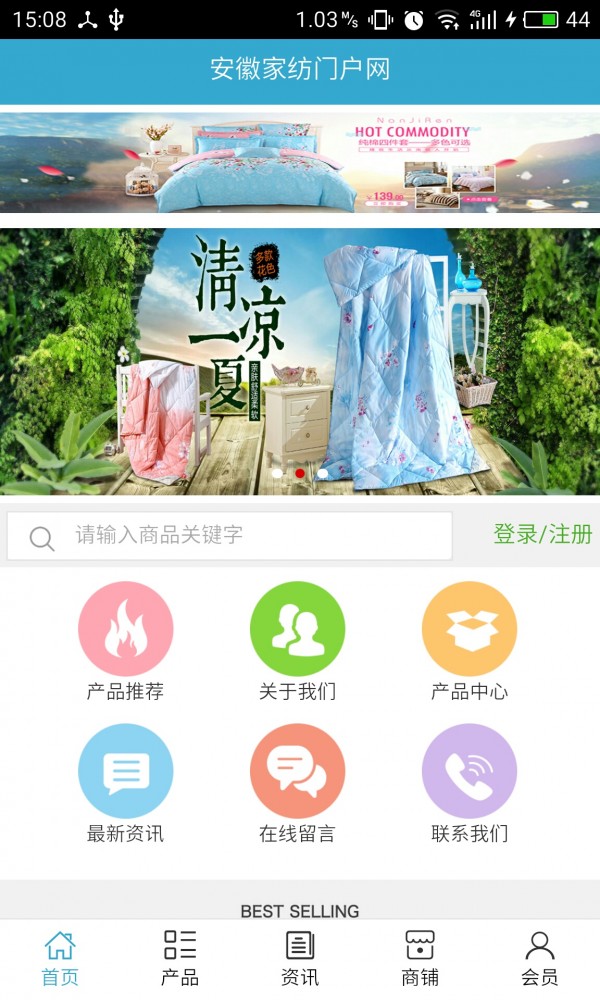Switch to the 产品 products tab
This screenshot has height=1000, width=600.
(180, 958)
